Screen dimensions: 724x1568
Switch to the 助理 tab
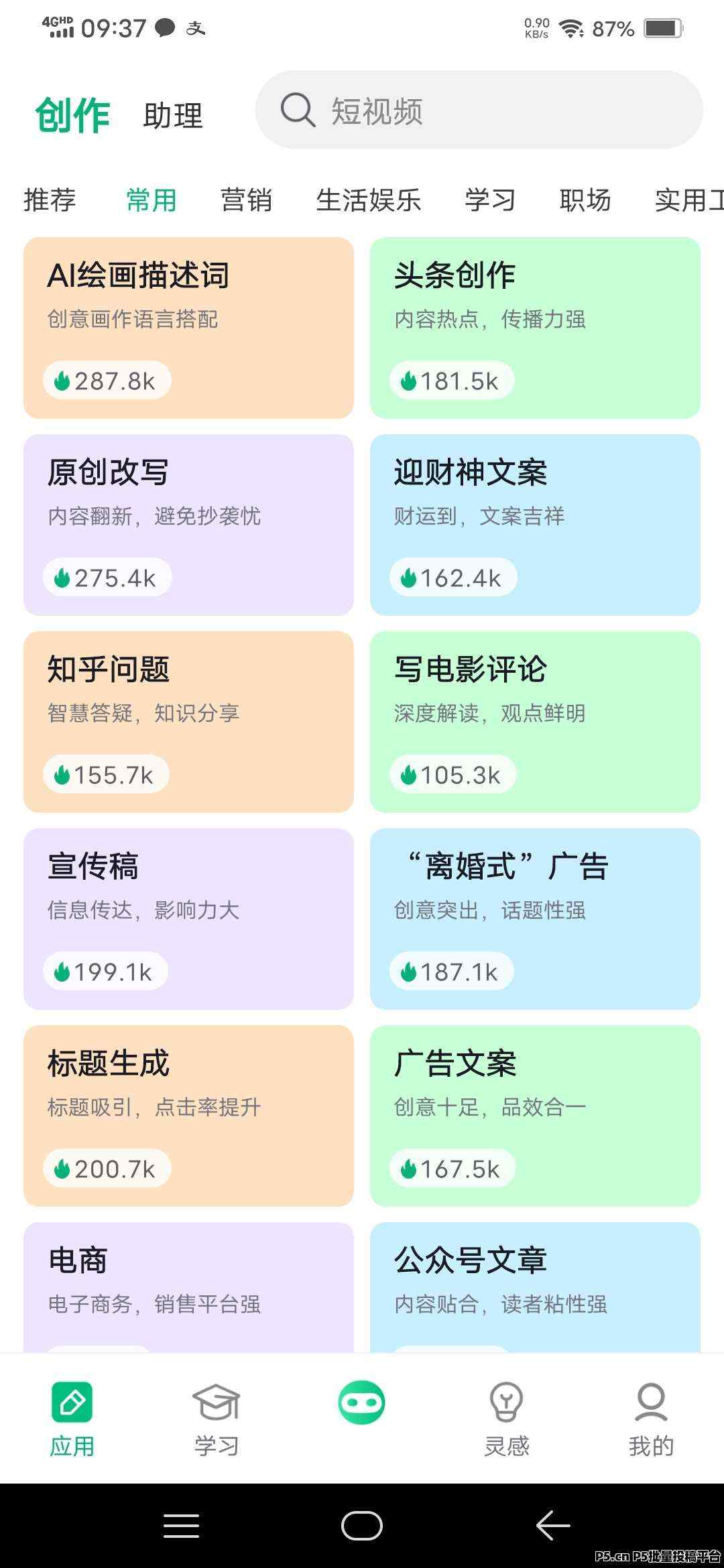tap(173, 115)
